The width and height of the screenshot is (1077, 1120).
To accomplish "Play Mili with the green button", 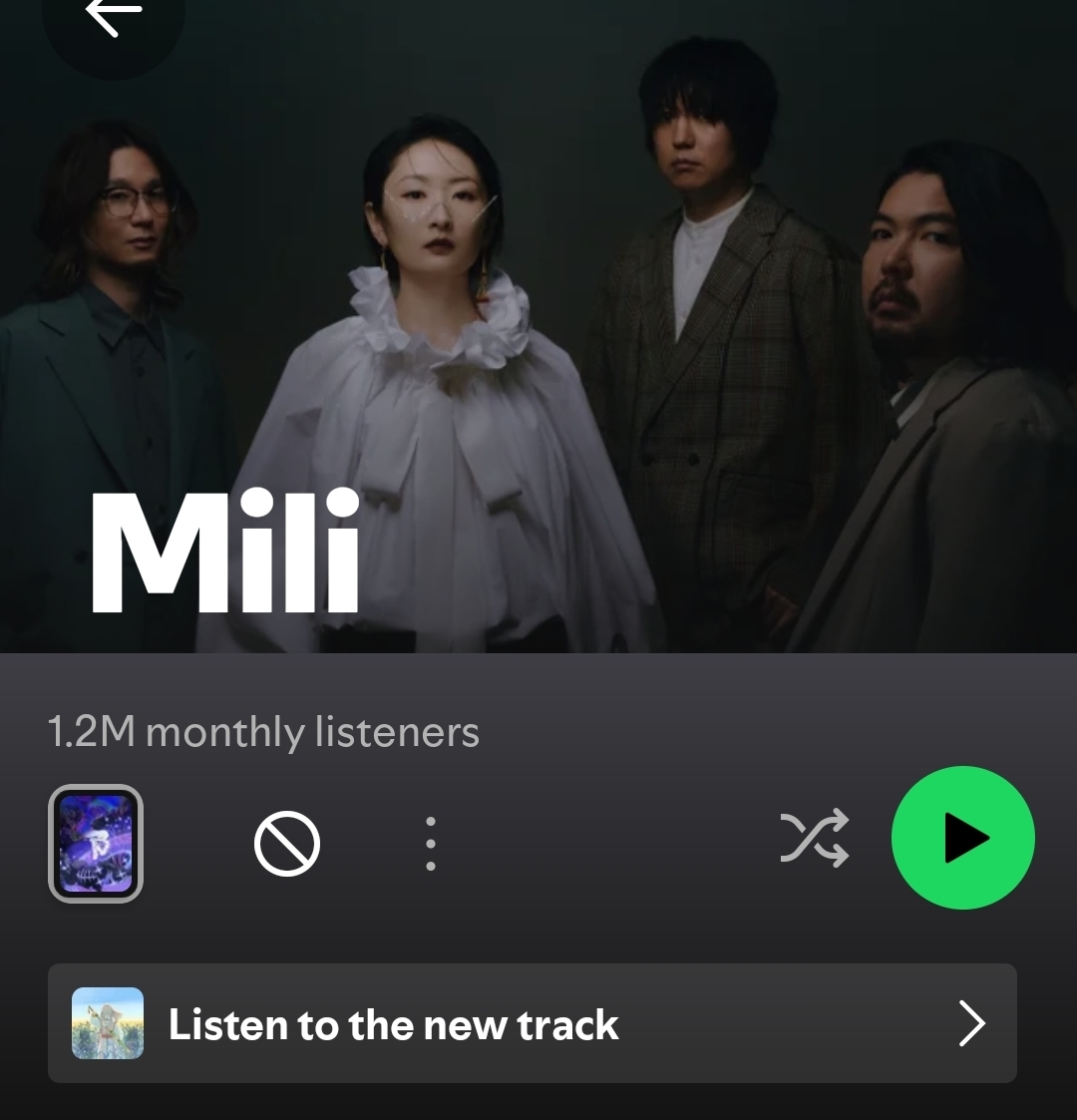I will point(962,838).
